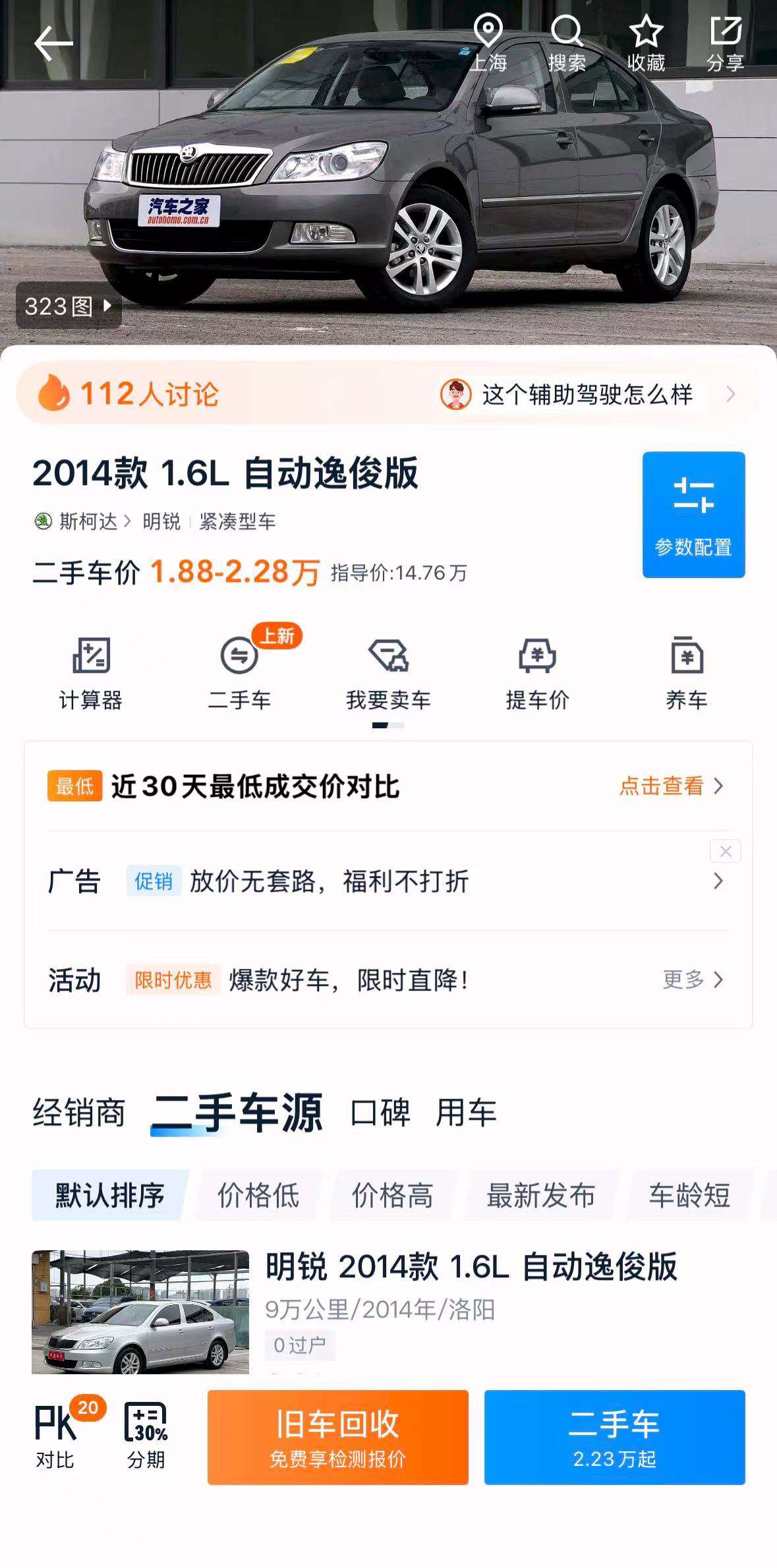Go back using the top-left arrow

(53, 44)
